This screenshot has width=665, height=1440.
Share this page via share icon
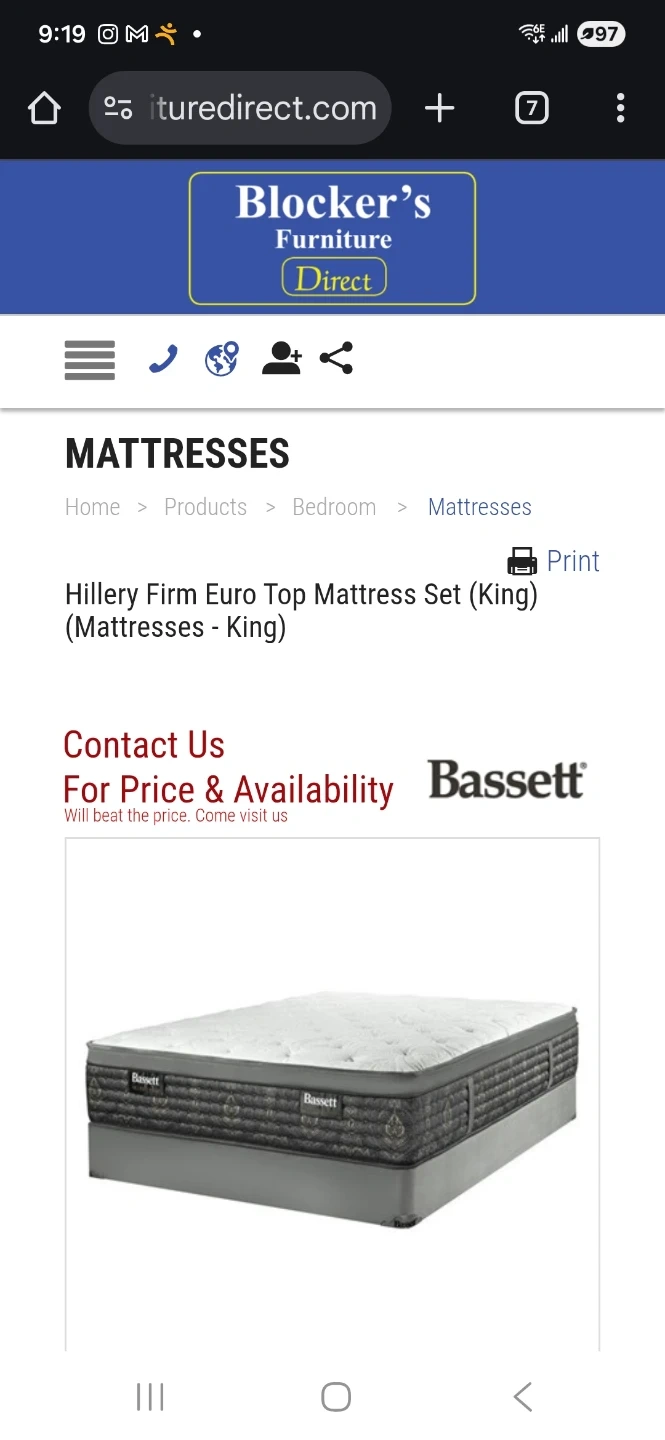[x=337, y=358]
